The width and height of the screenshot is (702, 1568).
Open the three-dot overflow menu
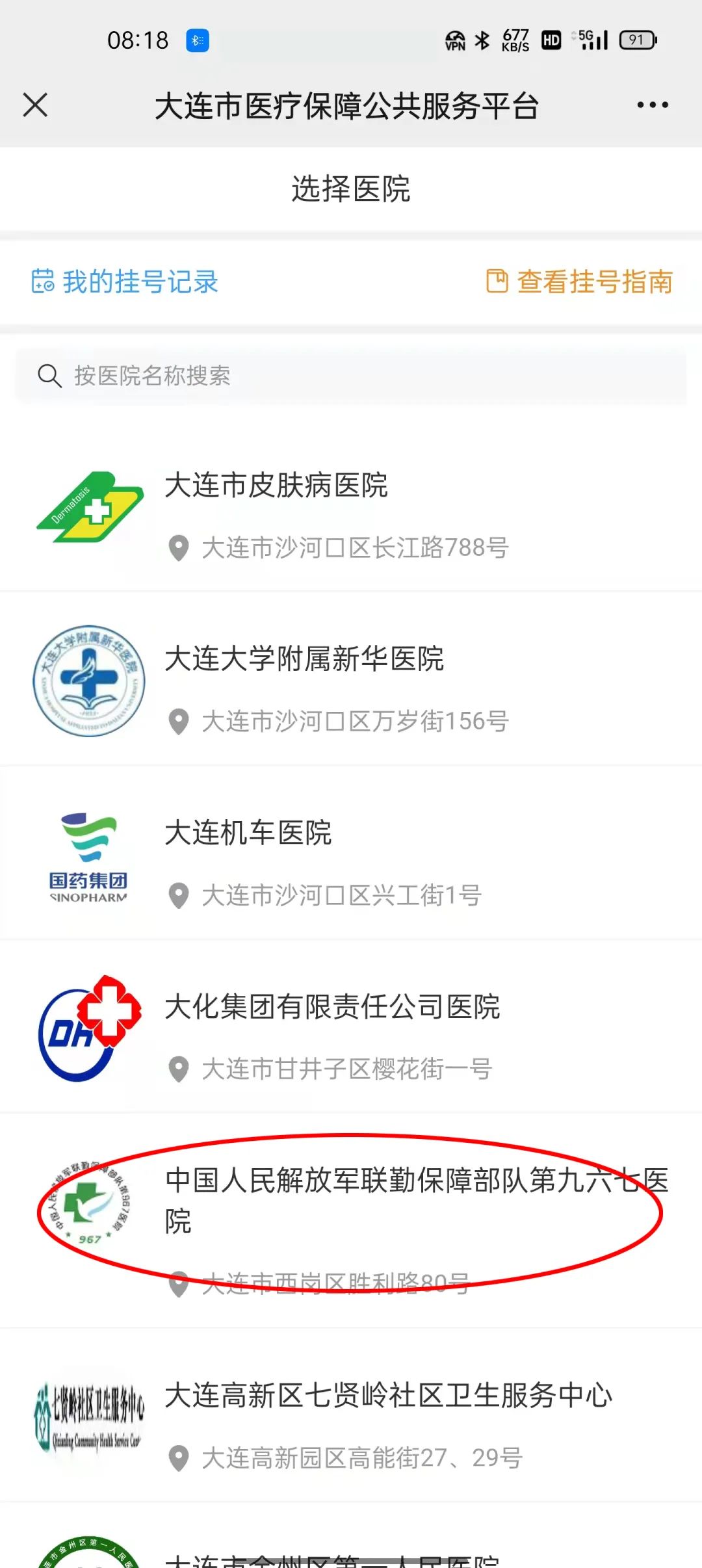(x=652, y=105)
